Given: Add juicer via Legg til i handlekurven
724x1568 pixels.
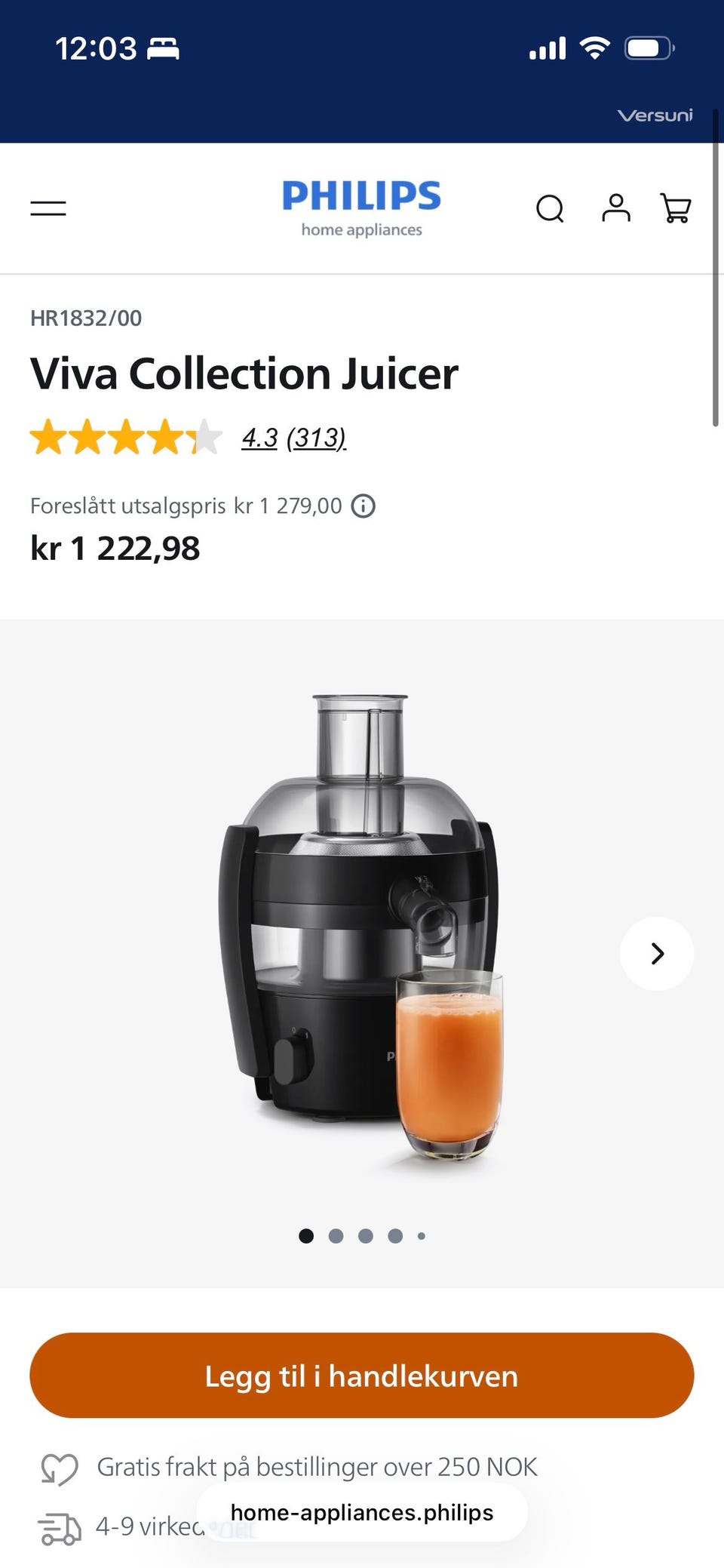Looking at the screenshot, I should 362,1376.
